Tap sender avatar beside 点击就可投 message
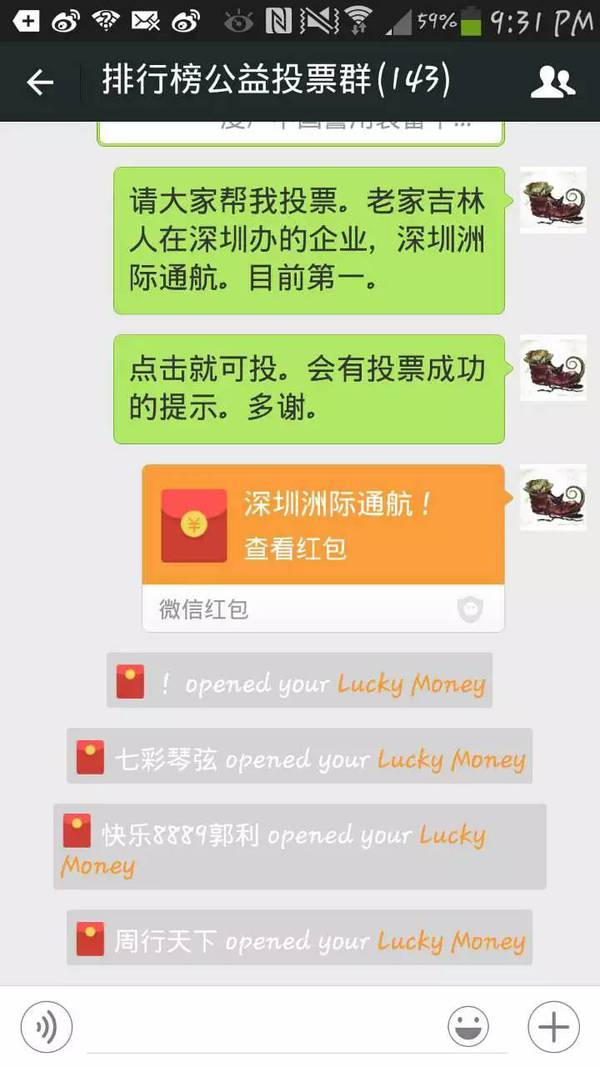Screen dimensions: 600x1067 (x=553, y=368)
